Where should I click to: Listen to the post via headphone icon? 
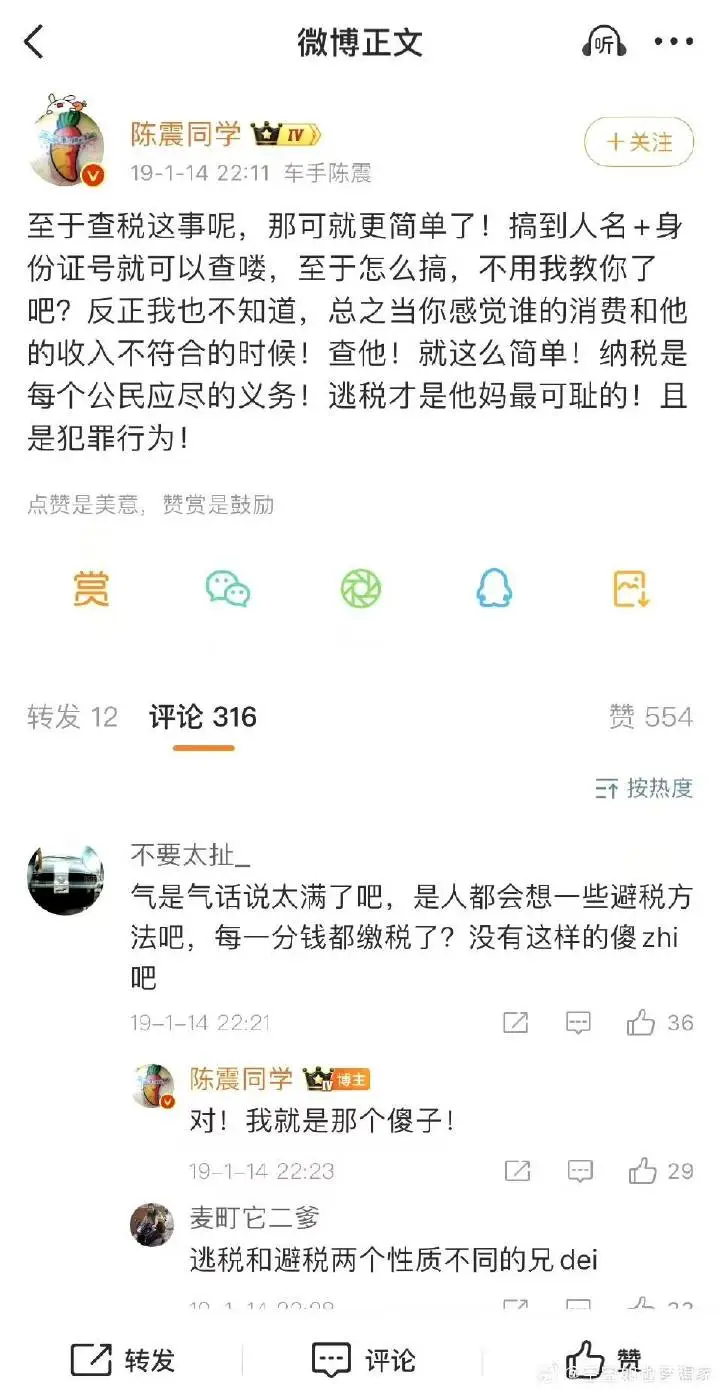pos(603,43)
